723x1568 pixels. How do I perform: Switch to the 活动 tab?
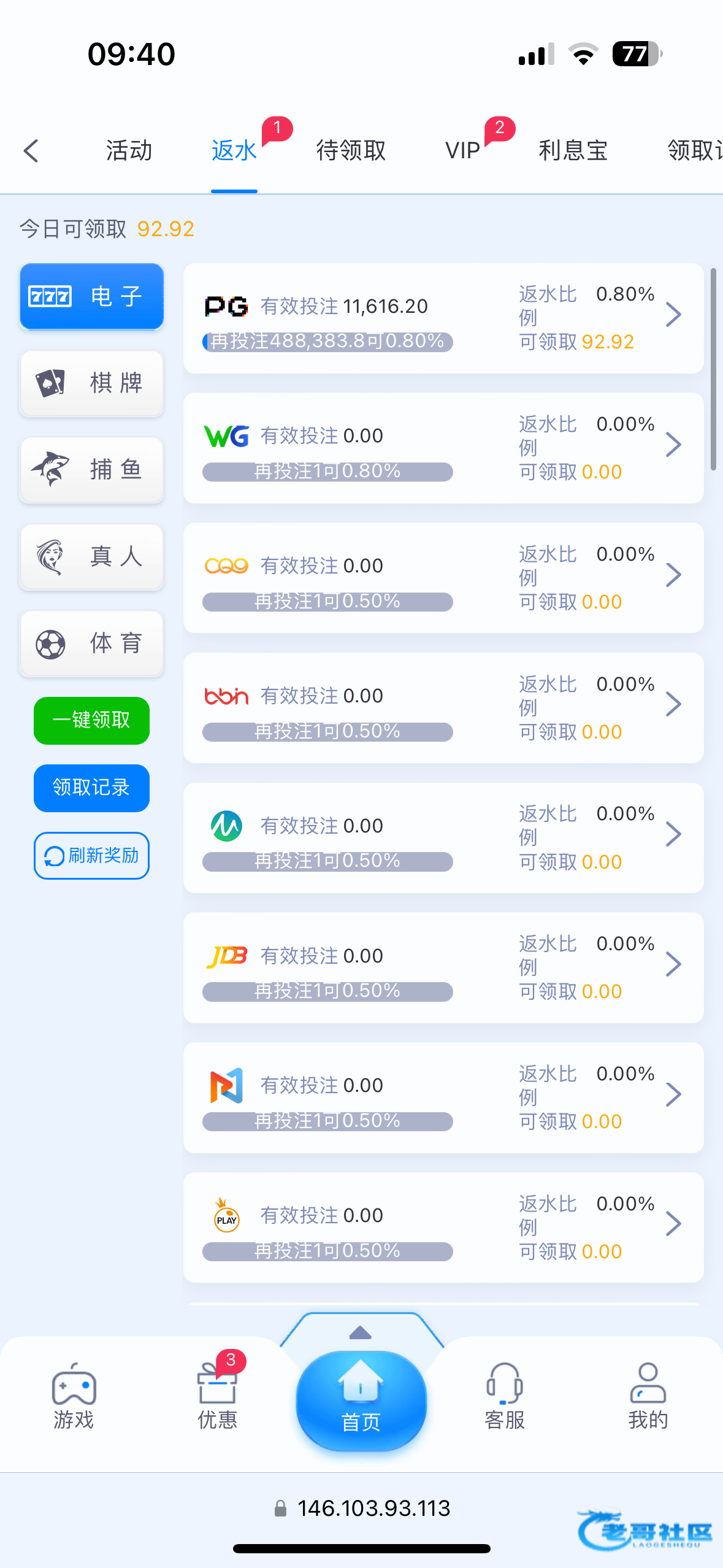pyautogui.click(x=129, y=151)
